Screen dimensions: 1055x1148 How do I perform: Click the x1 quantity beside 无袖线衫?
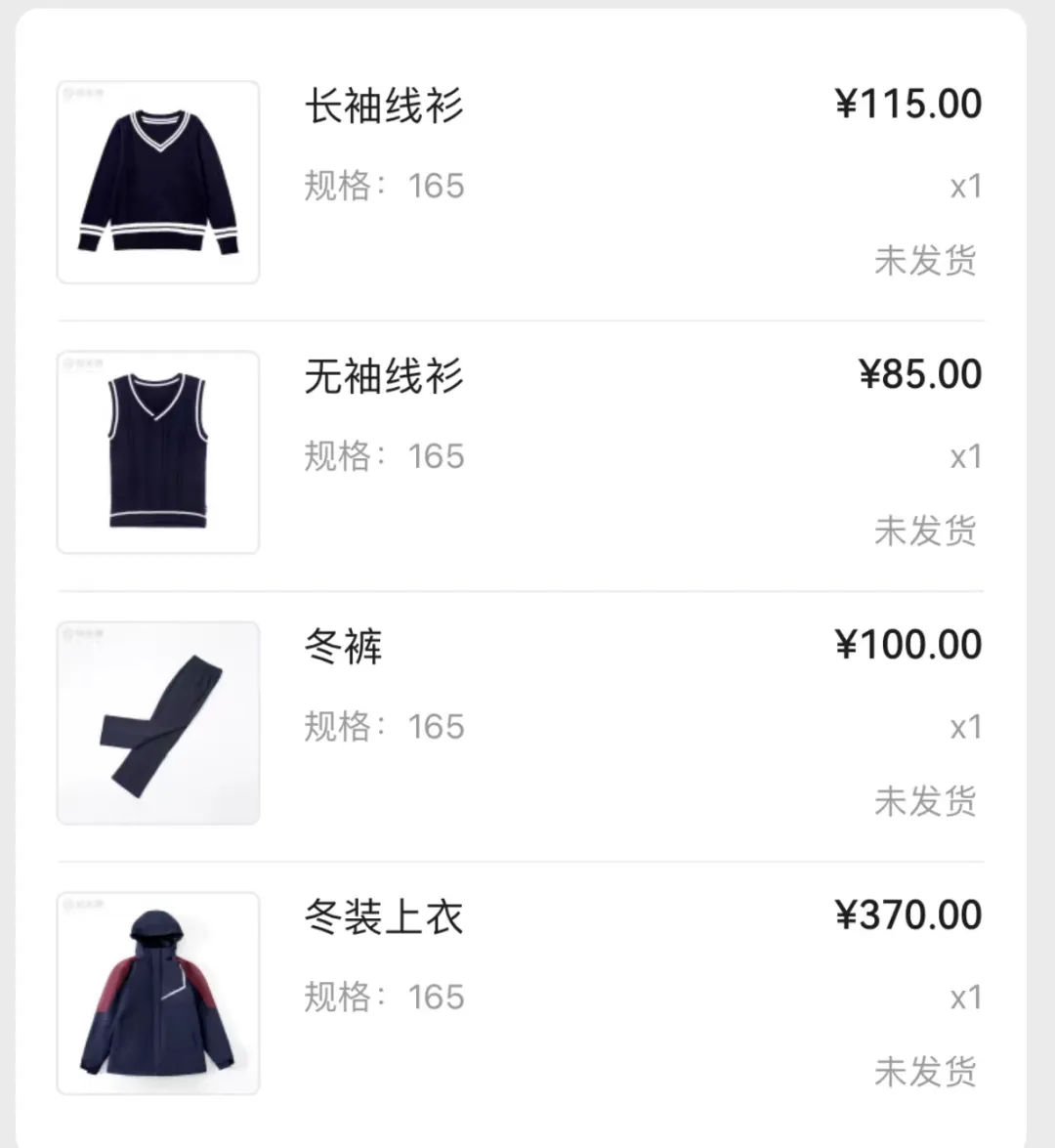tap(965, 456)
